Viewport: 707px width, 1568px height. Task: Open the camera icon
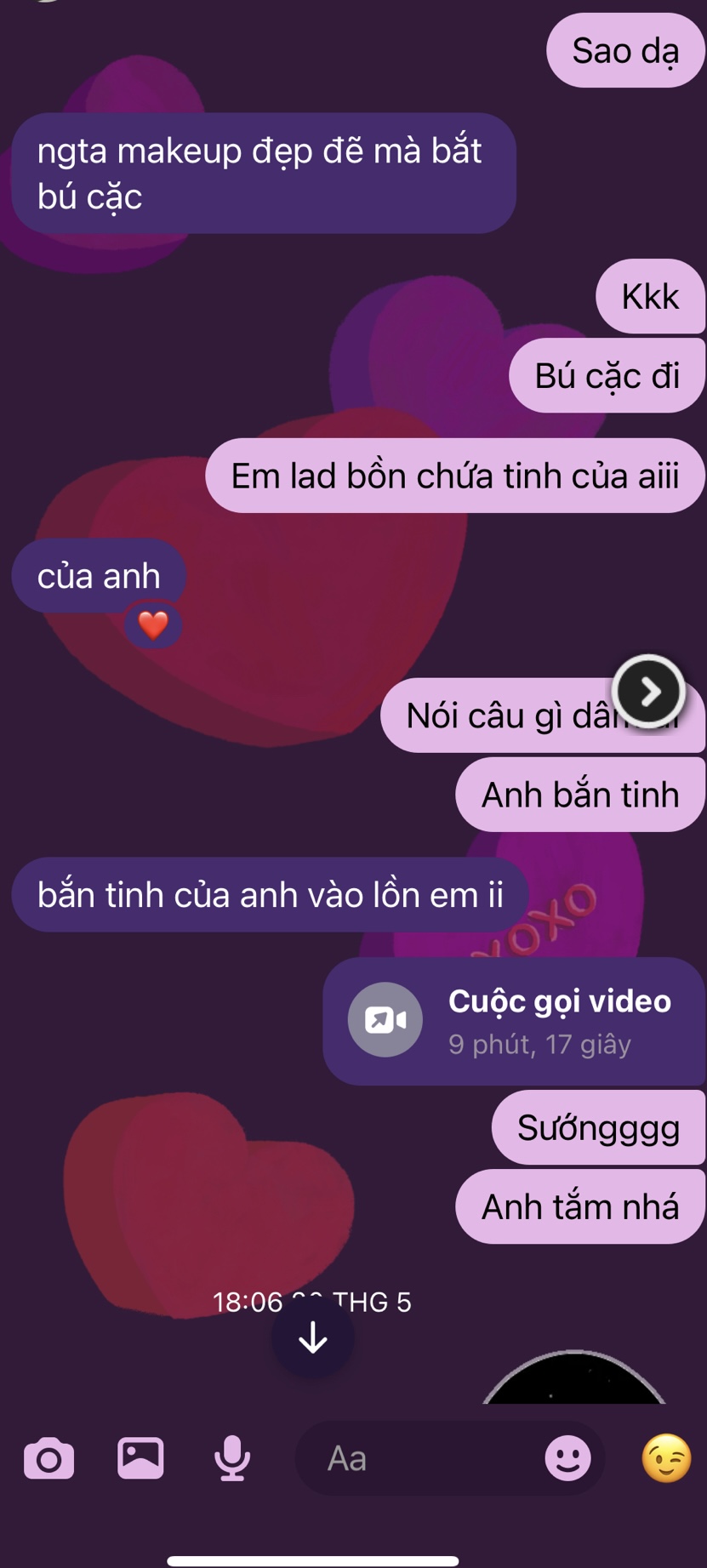(48, 1458)
